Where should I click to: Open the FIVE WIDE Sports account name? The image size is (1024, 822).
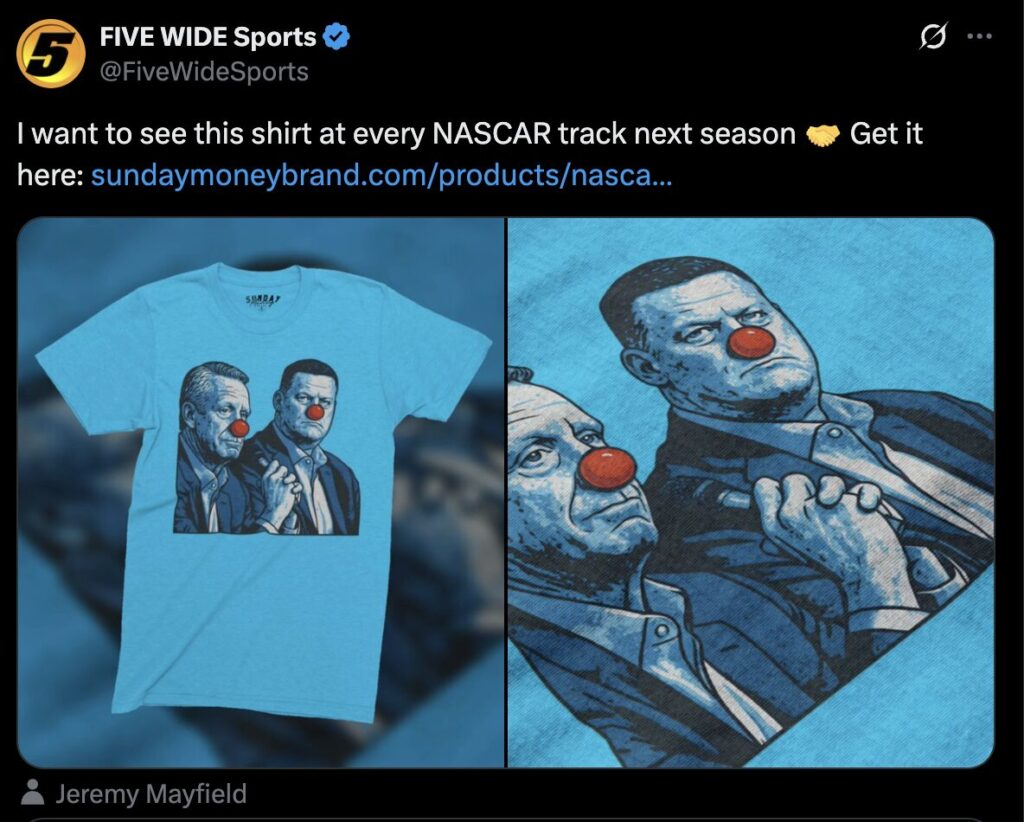click(x=207, y=38)
